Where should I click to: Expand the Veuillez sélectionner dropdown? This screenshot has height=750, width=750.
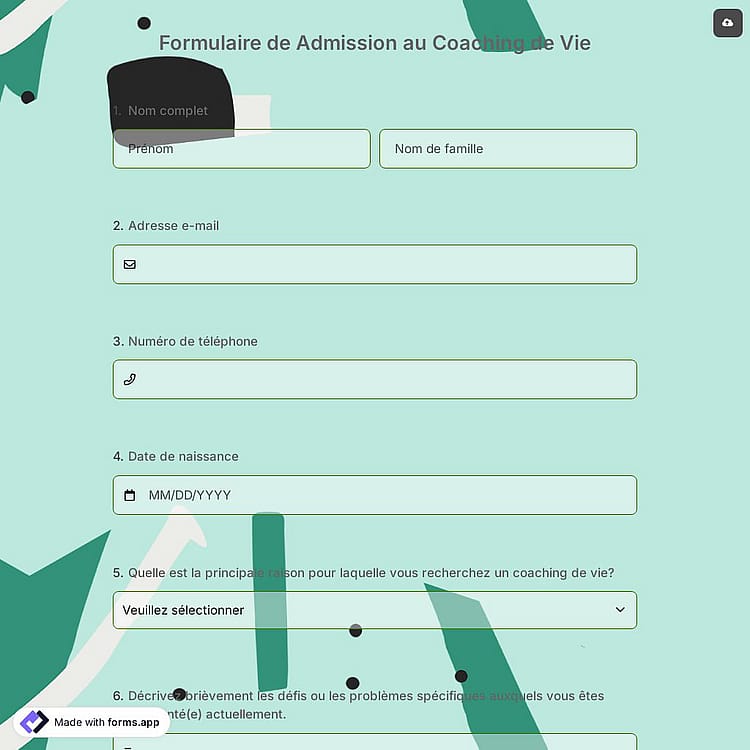(x=375, y=610)
